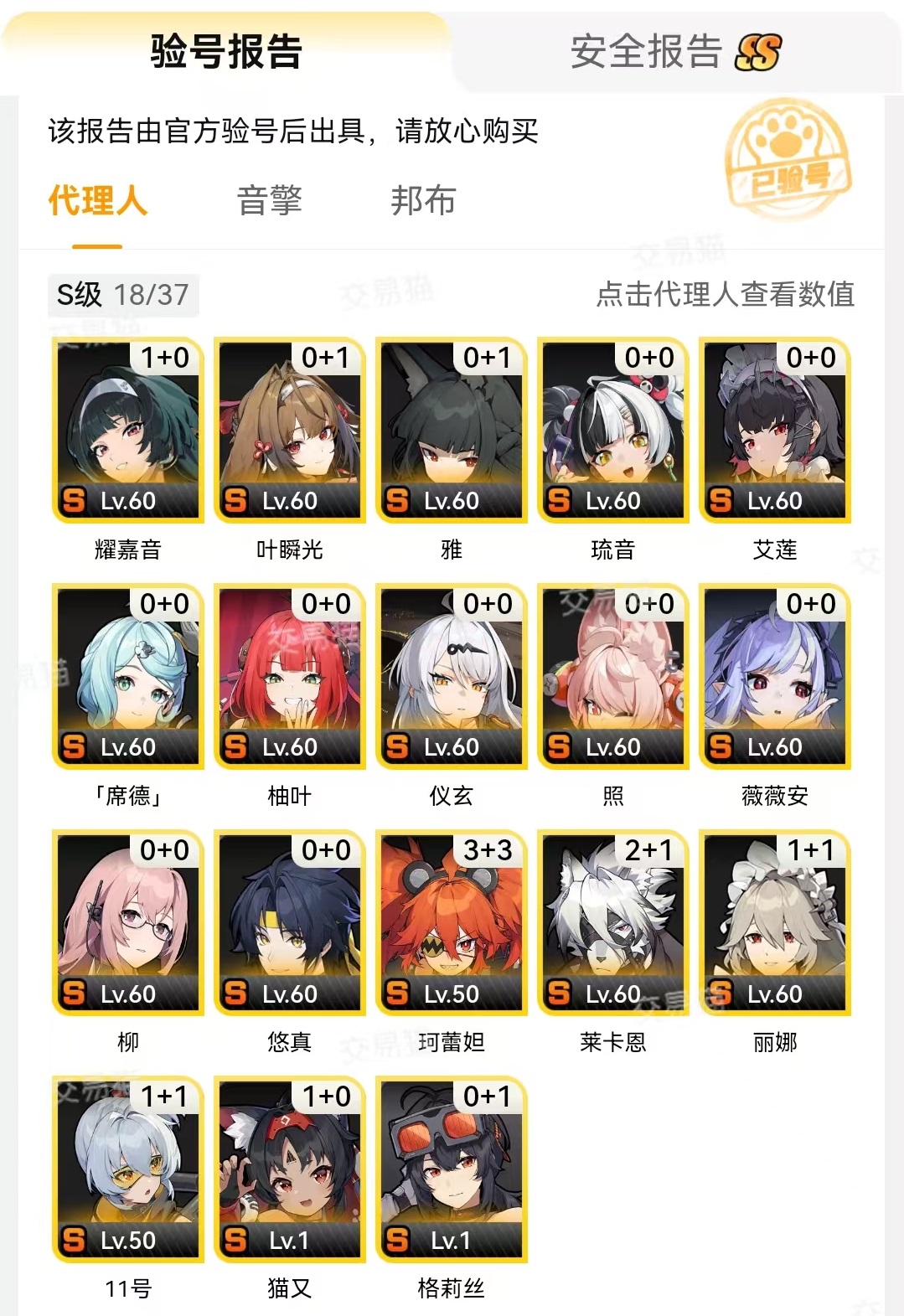Select the 验号报告 tab

pos(226,52)
